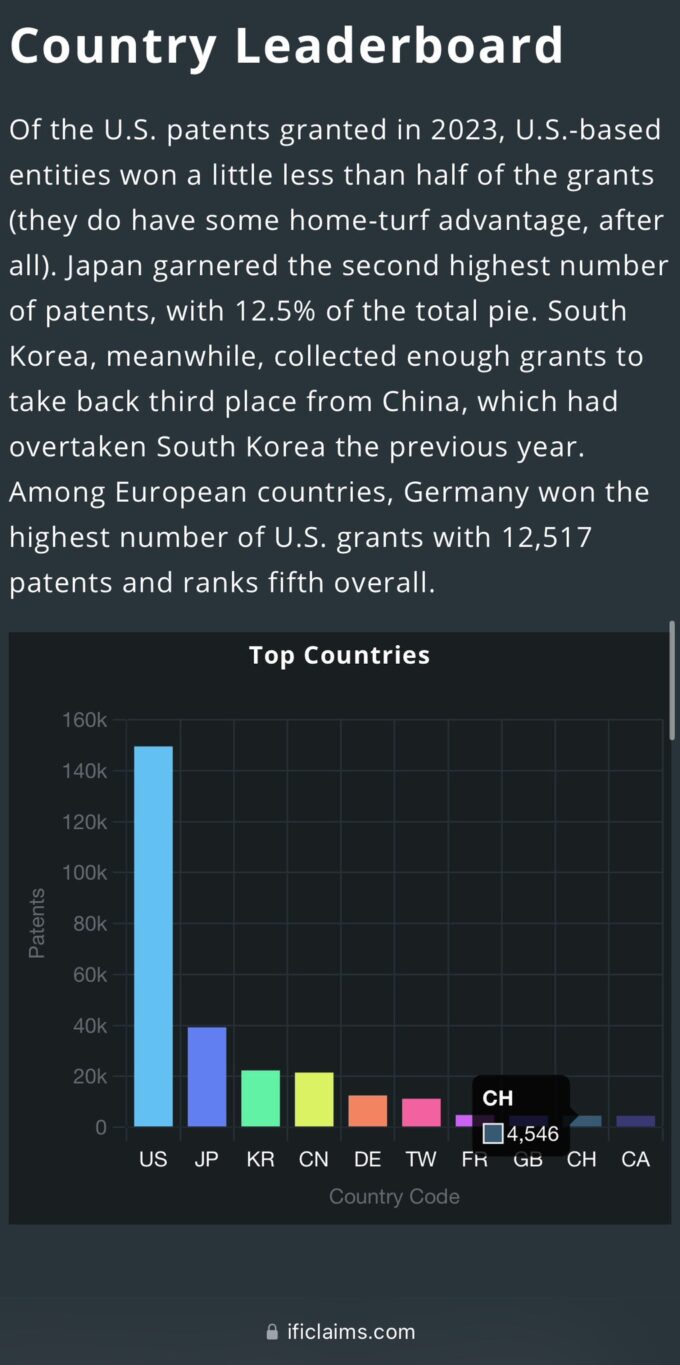Select the JP bar in the chart
This screenshot has height=1365, width=680.
pyautogui.click(x=207, y=1077)
